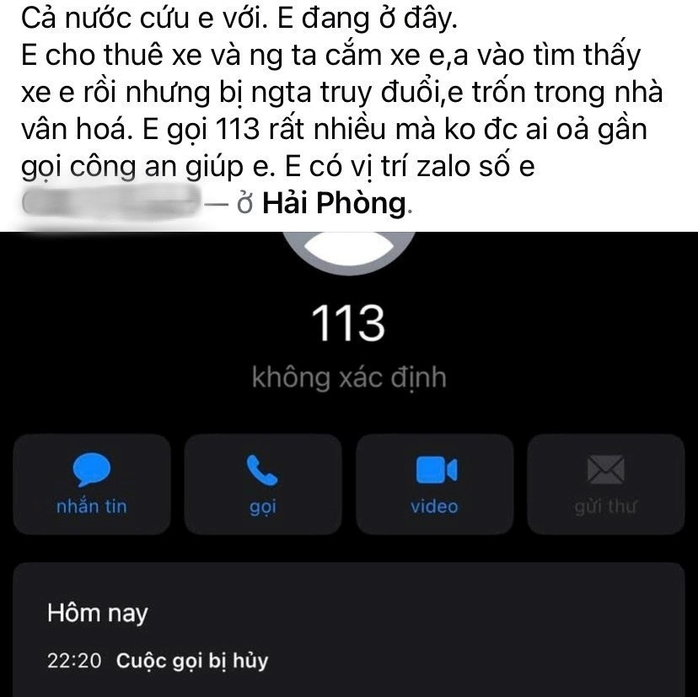Open the attached 113 call screenshot
This screenshot has width=698, height=697.
tap(349, 462)
